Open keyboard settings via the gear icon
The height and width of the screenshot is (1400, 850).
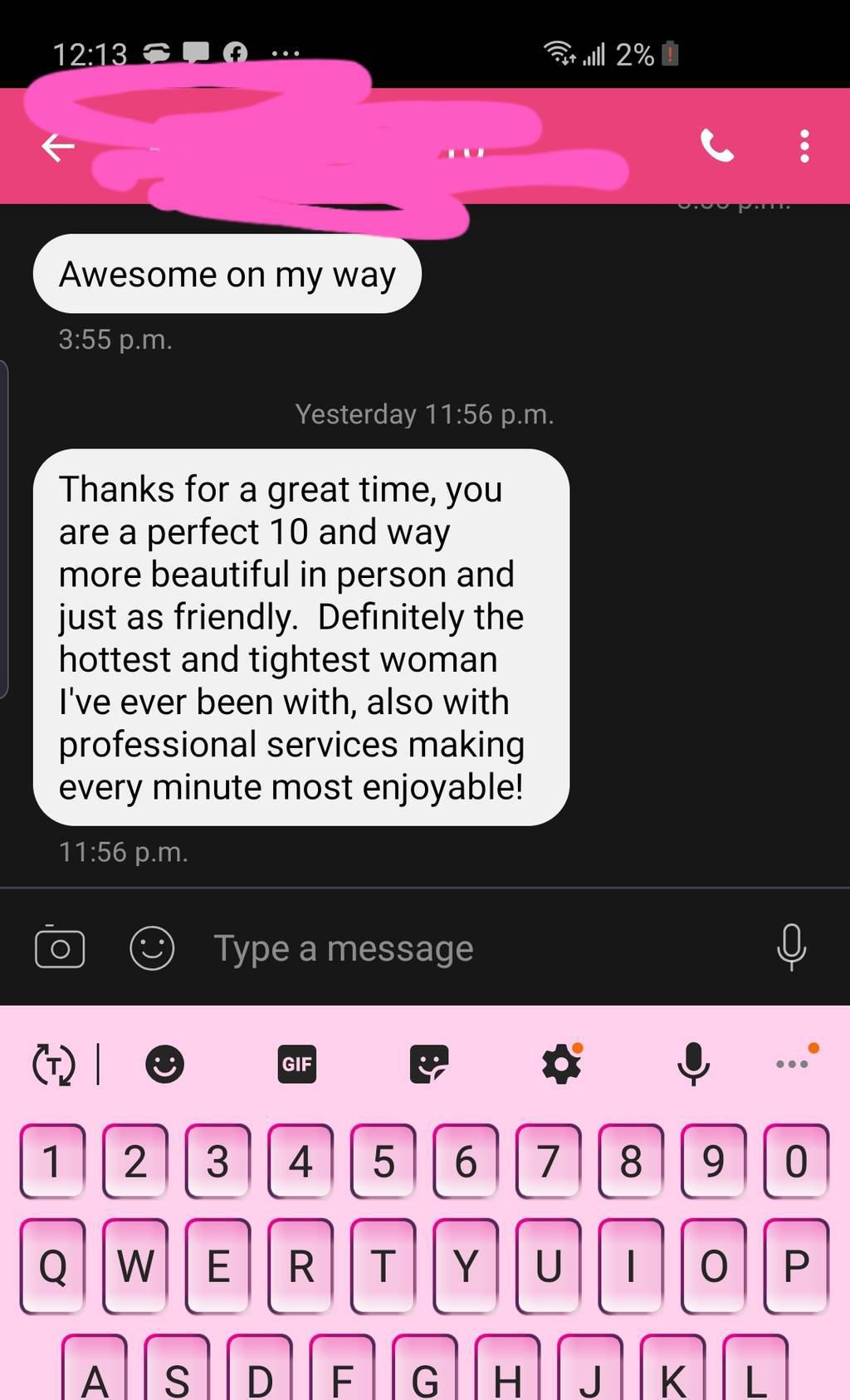tap(562, 1064)
